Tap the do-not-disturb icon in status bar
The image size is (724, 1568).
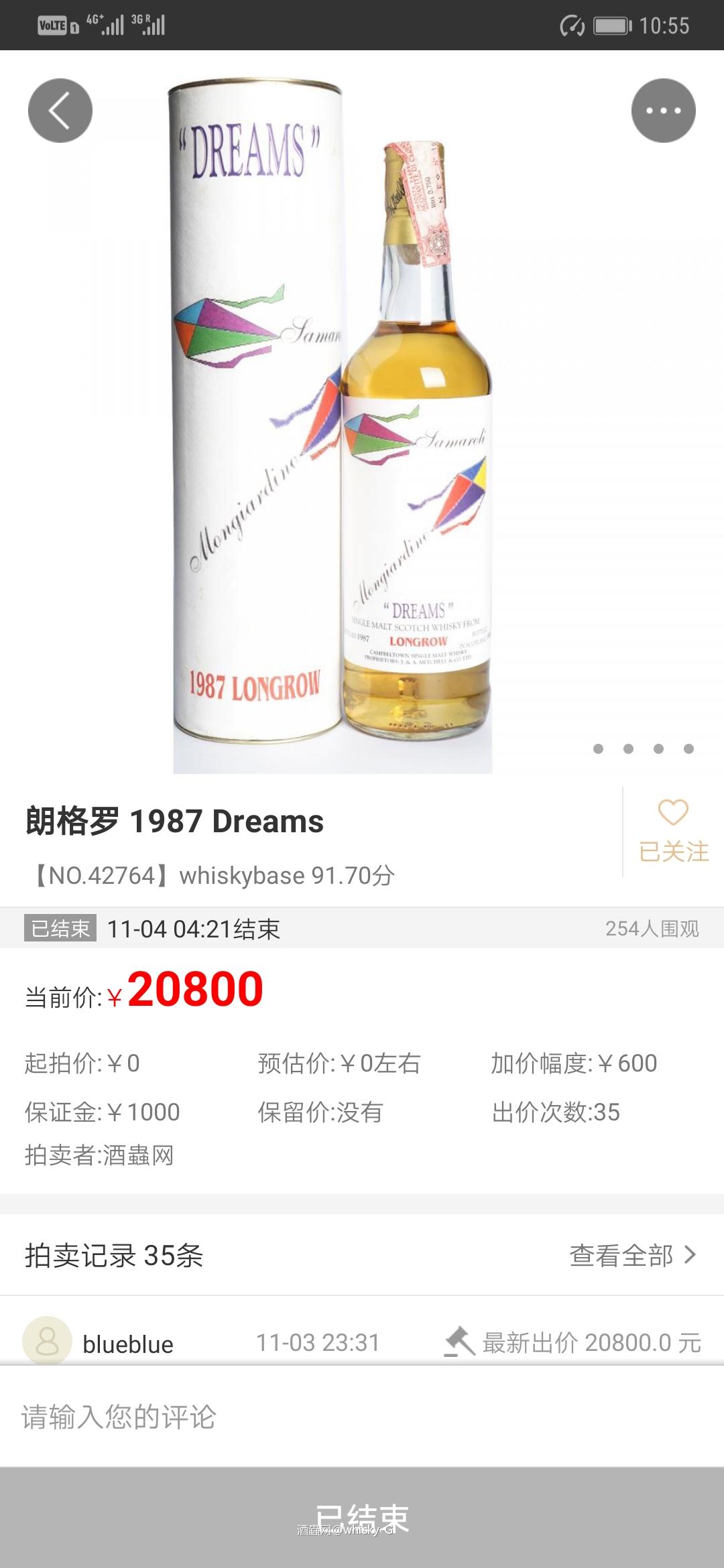tap(573, 25)
